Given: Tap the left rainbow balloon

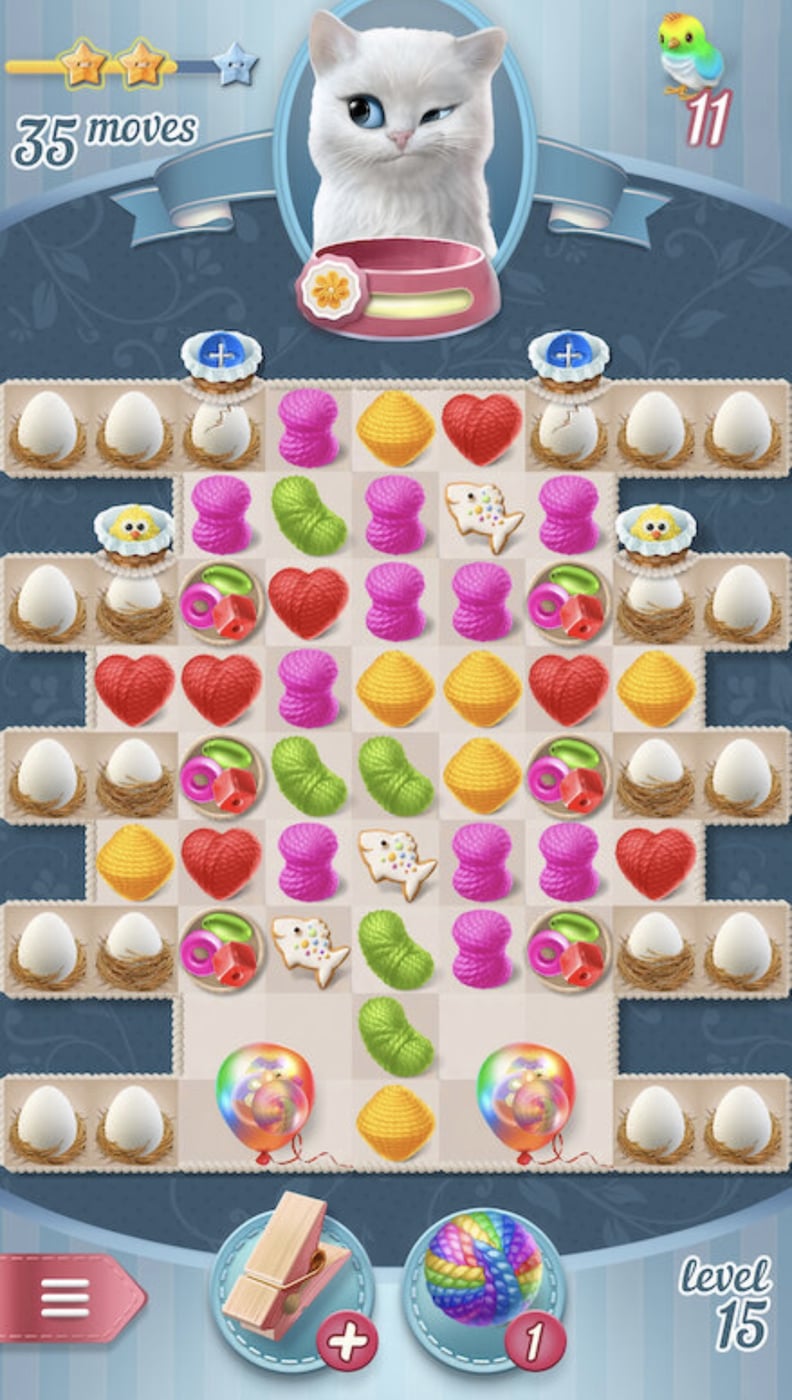Looking at the screenshot, I should pos(265,1100).
